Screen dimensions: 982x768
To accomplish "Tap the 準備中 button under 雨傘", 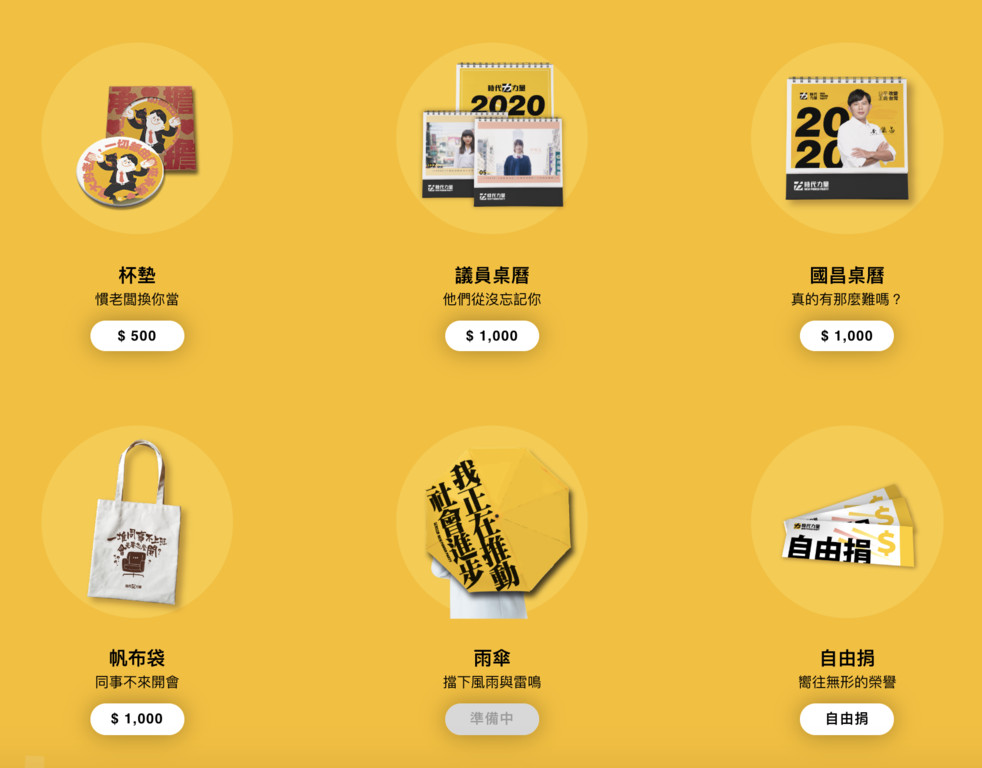I will [491, 719].
